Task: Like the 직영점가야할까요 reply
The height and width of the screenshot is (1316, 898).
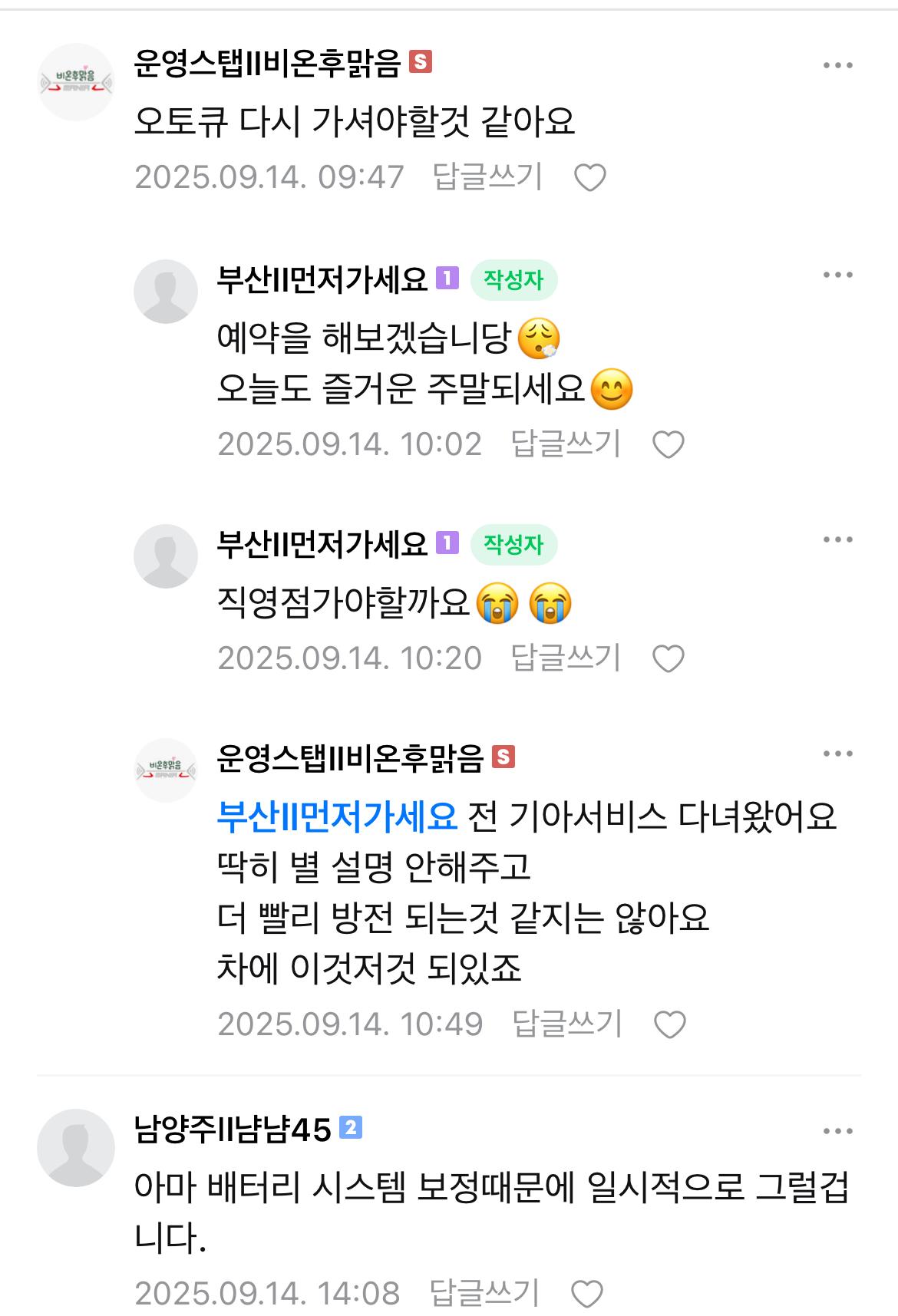Action: [668, 658]
